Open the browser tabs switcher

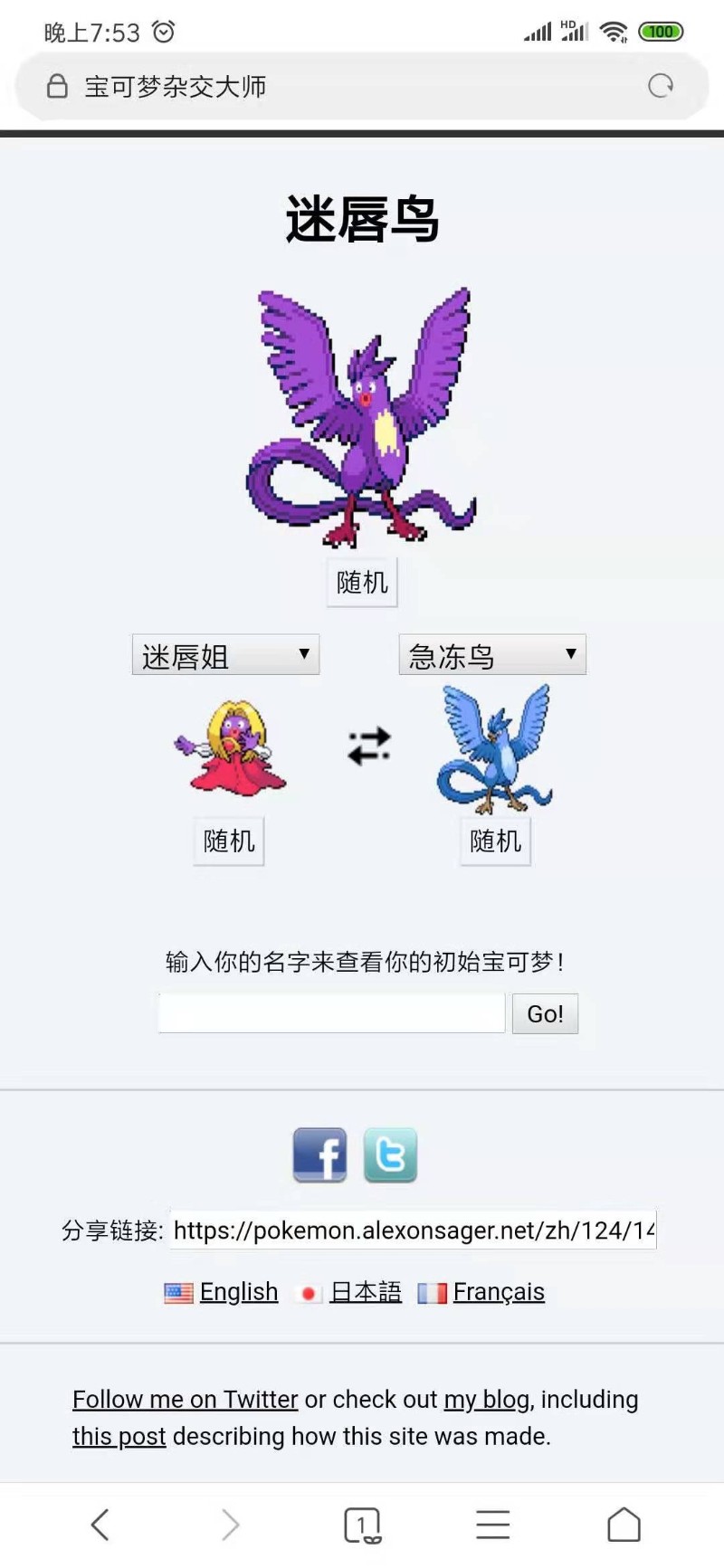362,1525
